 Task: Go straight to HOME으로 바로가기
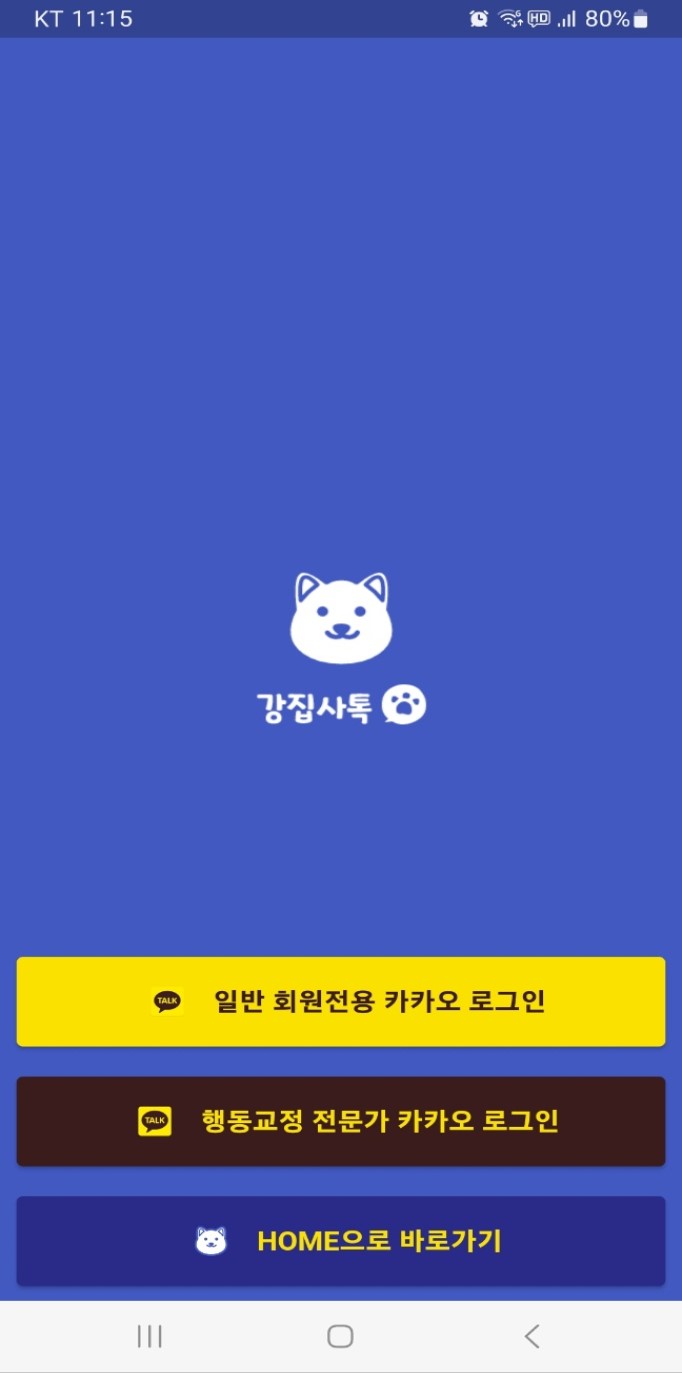coord(340,1241)
